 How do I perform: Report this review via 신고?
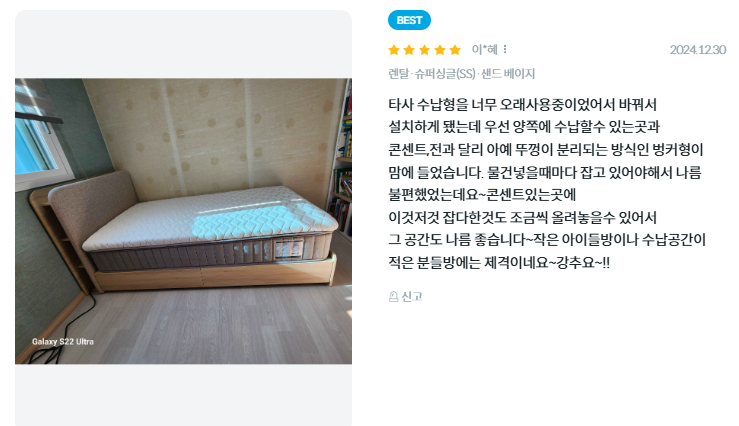405,296
